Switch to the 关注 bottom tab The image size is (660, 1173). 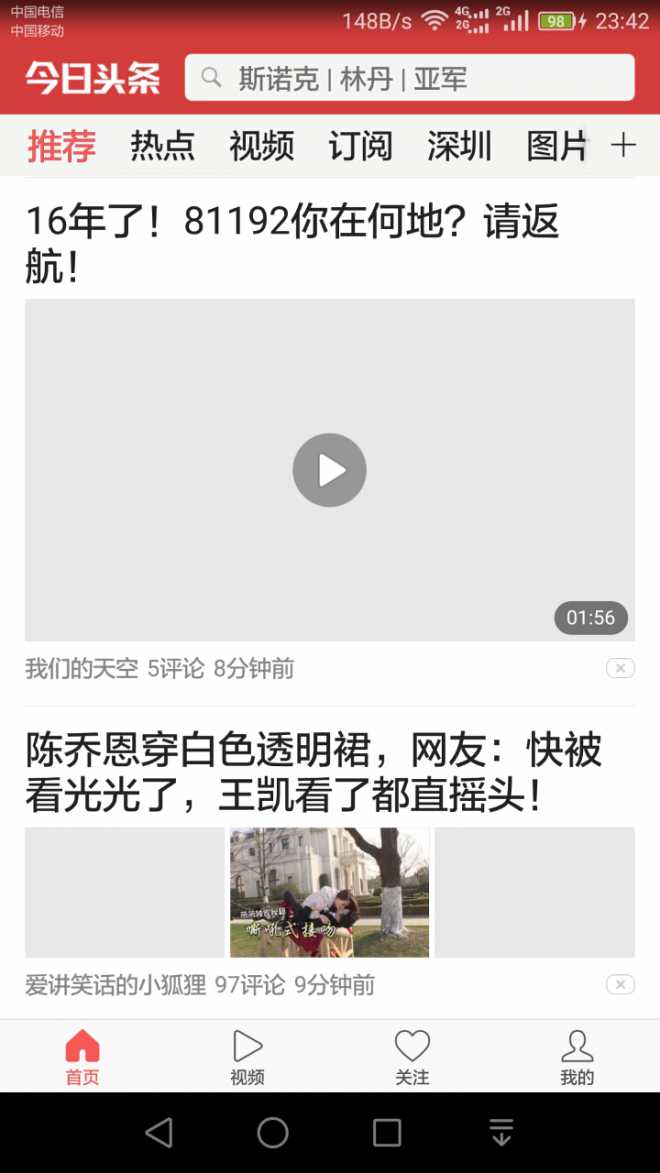pyautogui.click(x=412, y=1057)
